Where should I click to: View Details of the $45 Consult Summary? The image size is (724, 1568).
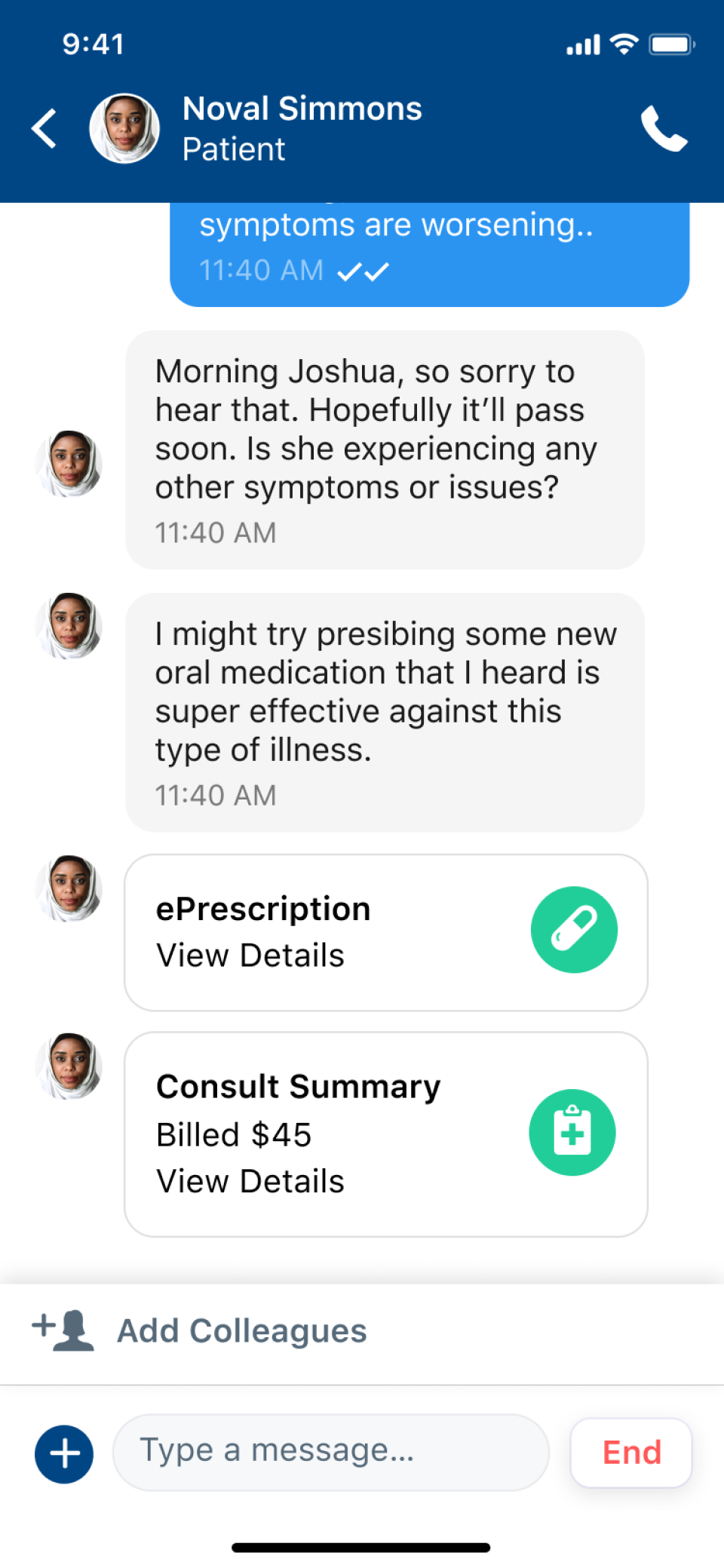coord(249,1181)
